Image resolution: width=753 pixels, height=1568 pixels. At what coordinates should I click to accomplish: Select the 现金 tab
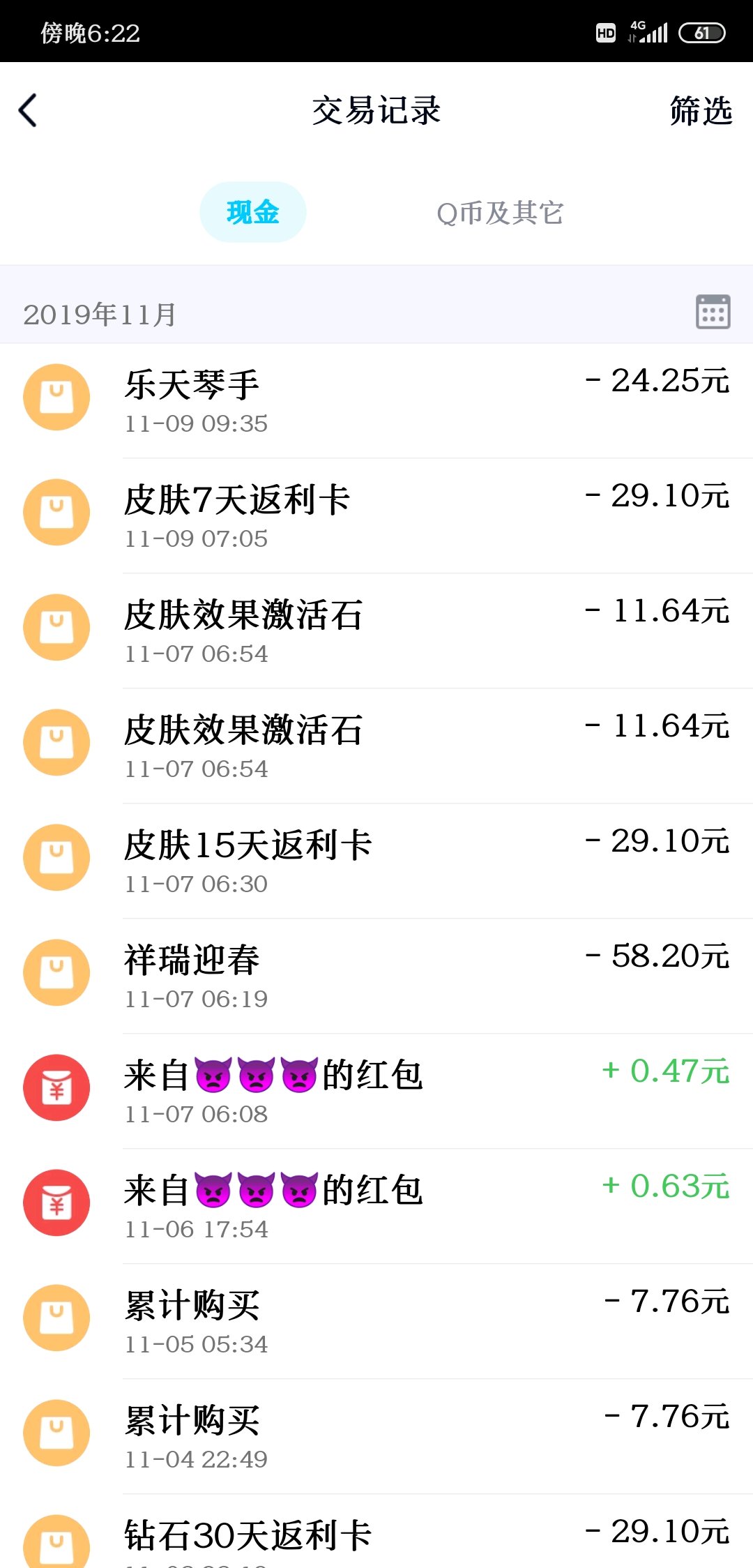[x=252, y=212]
